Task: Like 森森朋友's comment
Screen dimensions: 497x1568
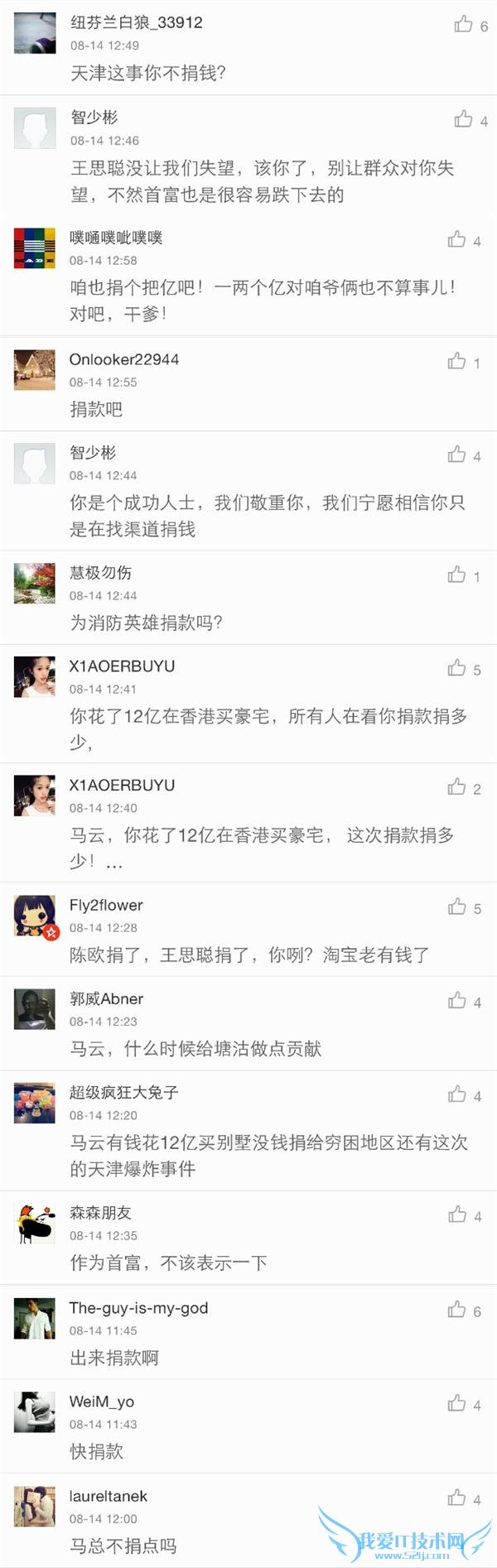Action: [456, 1214]
